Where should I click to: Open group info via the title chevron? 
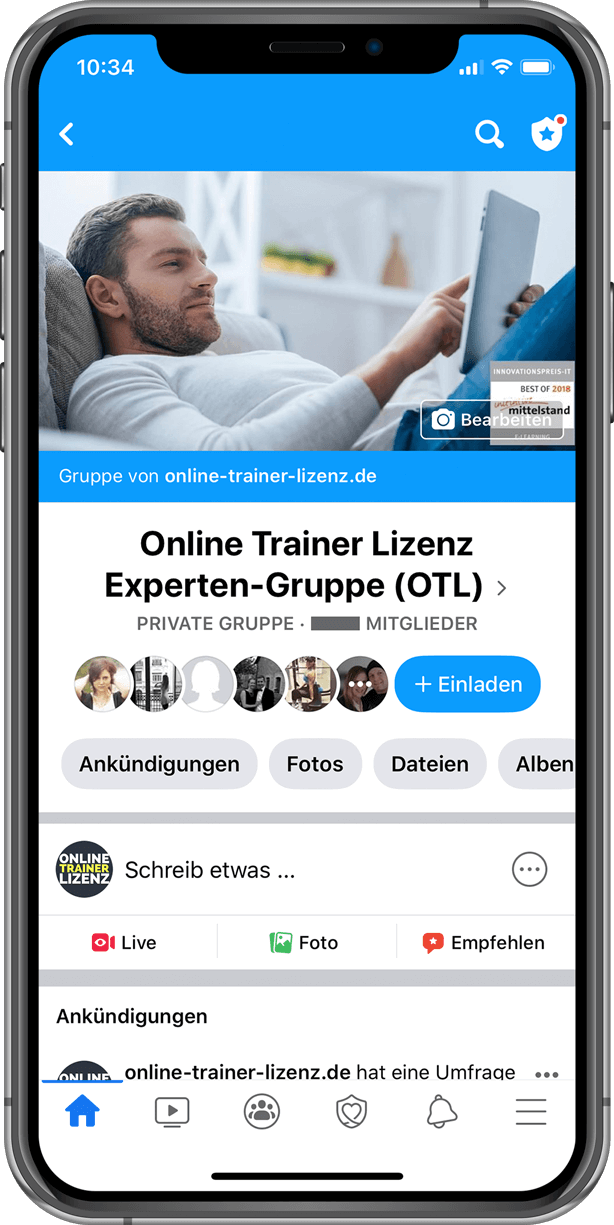coord(502,588)
